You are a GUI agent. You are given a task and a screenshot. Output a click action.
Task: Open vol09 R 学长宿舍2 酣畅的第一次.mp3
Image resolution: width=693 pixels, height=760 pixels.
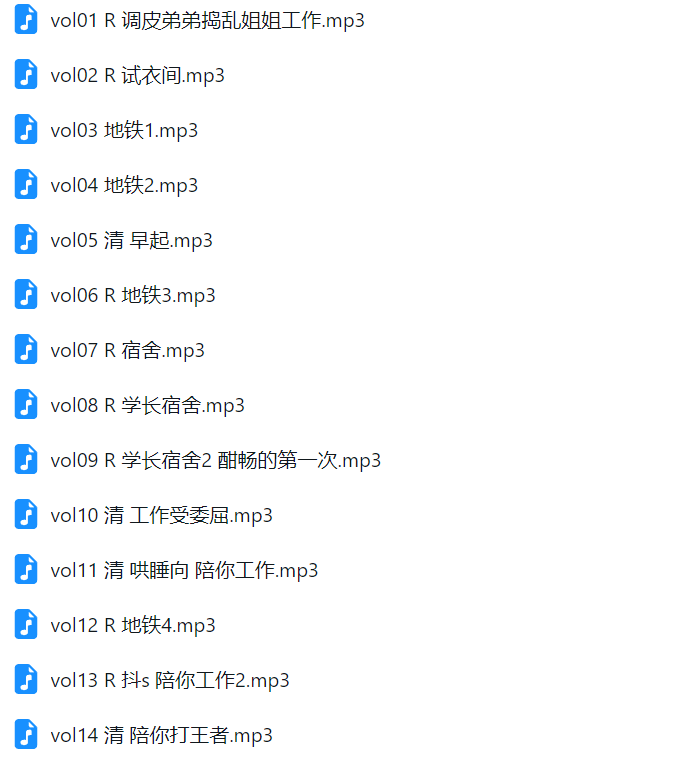(x=215, y=460)
